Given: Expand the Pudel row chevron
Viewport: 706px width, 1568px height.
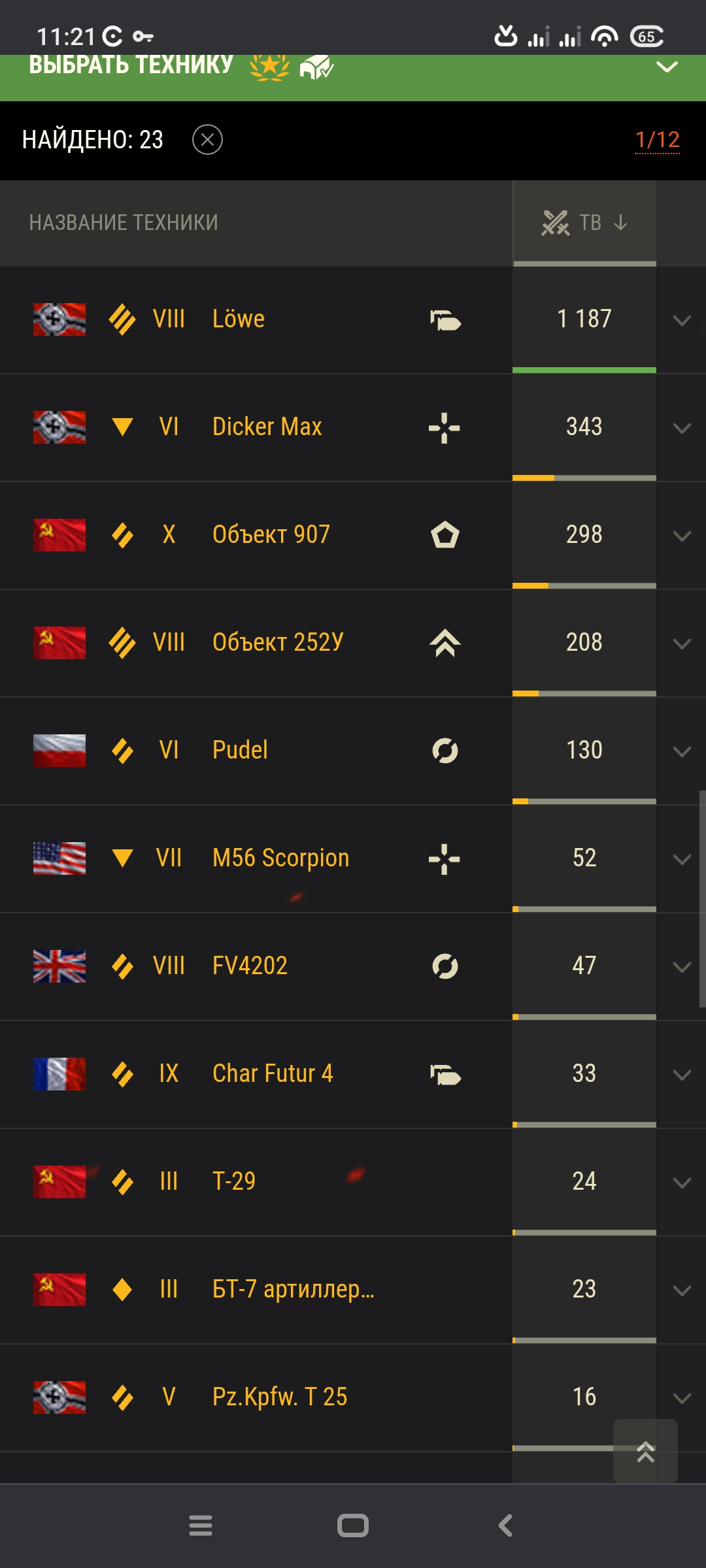Looking at the screenshot, I should tap(682, 751).
